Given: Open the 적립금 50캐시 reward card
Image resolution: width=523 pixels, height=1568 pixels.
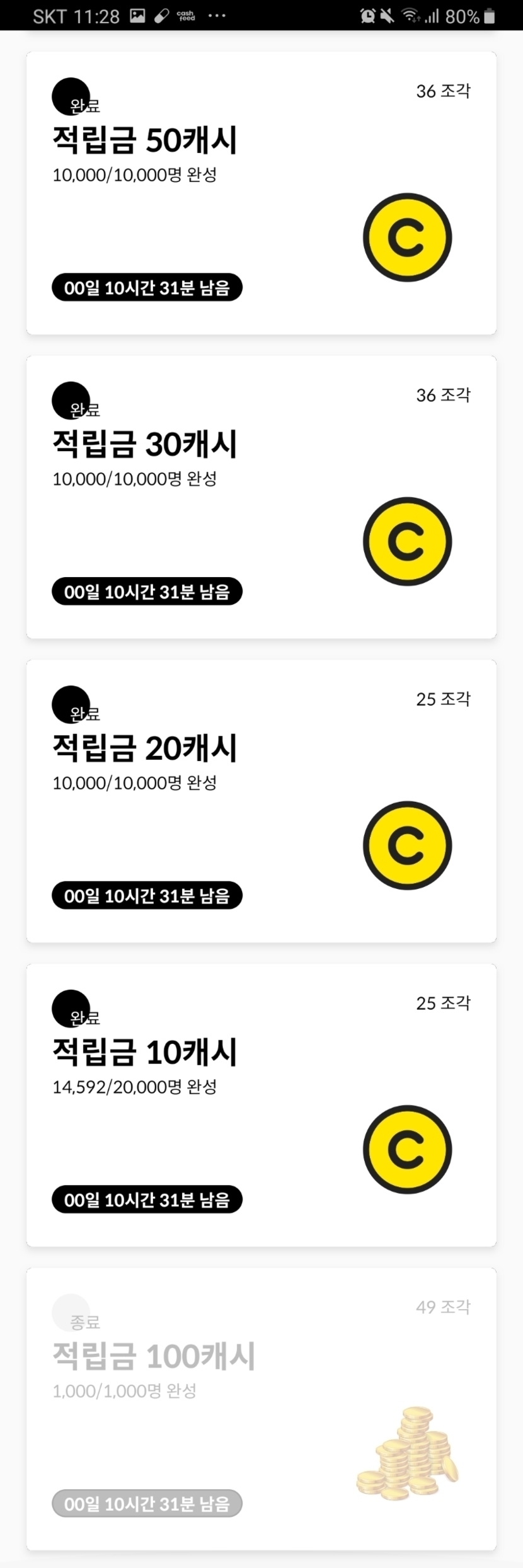Looking at the screenshot, I should (261, 193).
